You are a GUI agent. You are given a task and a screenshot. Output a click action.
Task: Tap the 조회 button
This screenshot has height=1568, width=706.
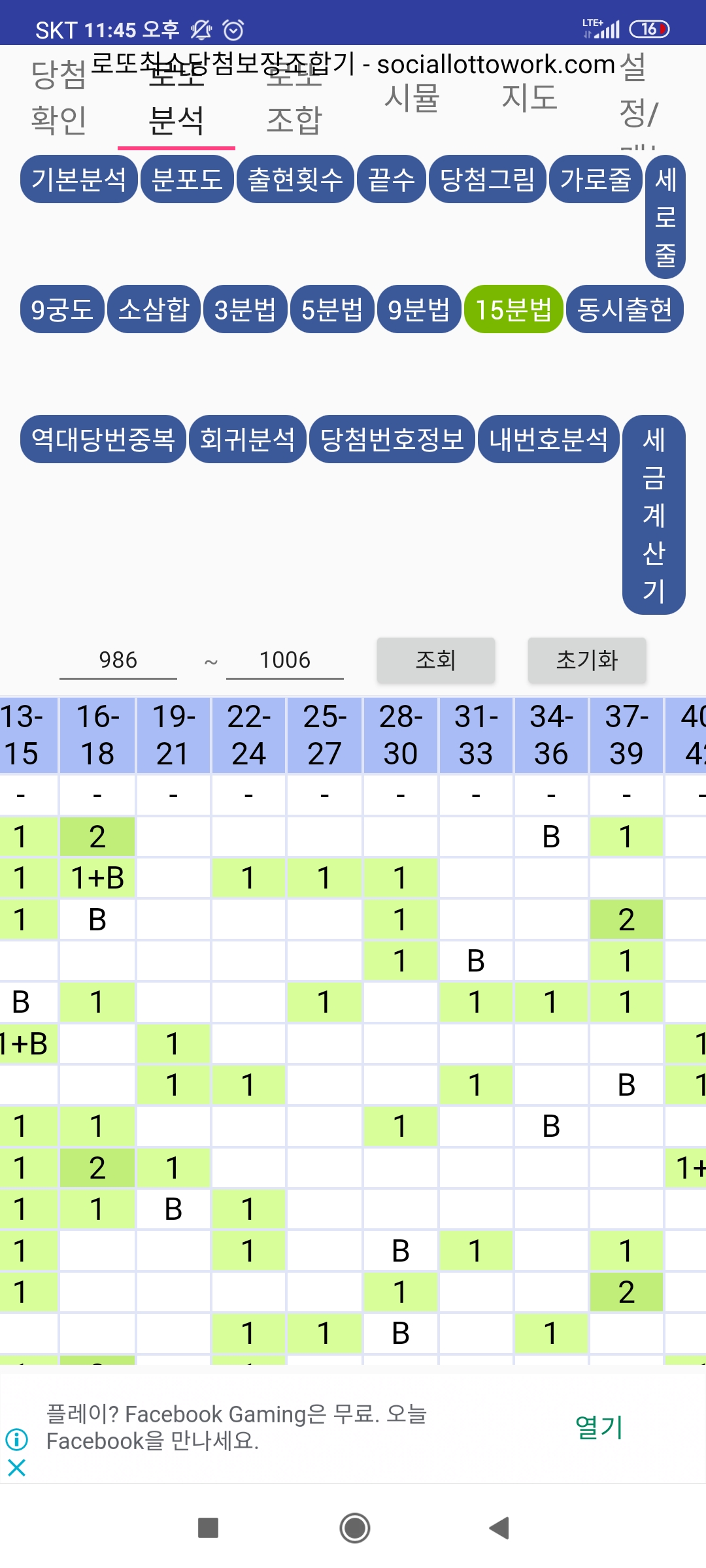click(436, 660)
